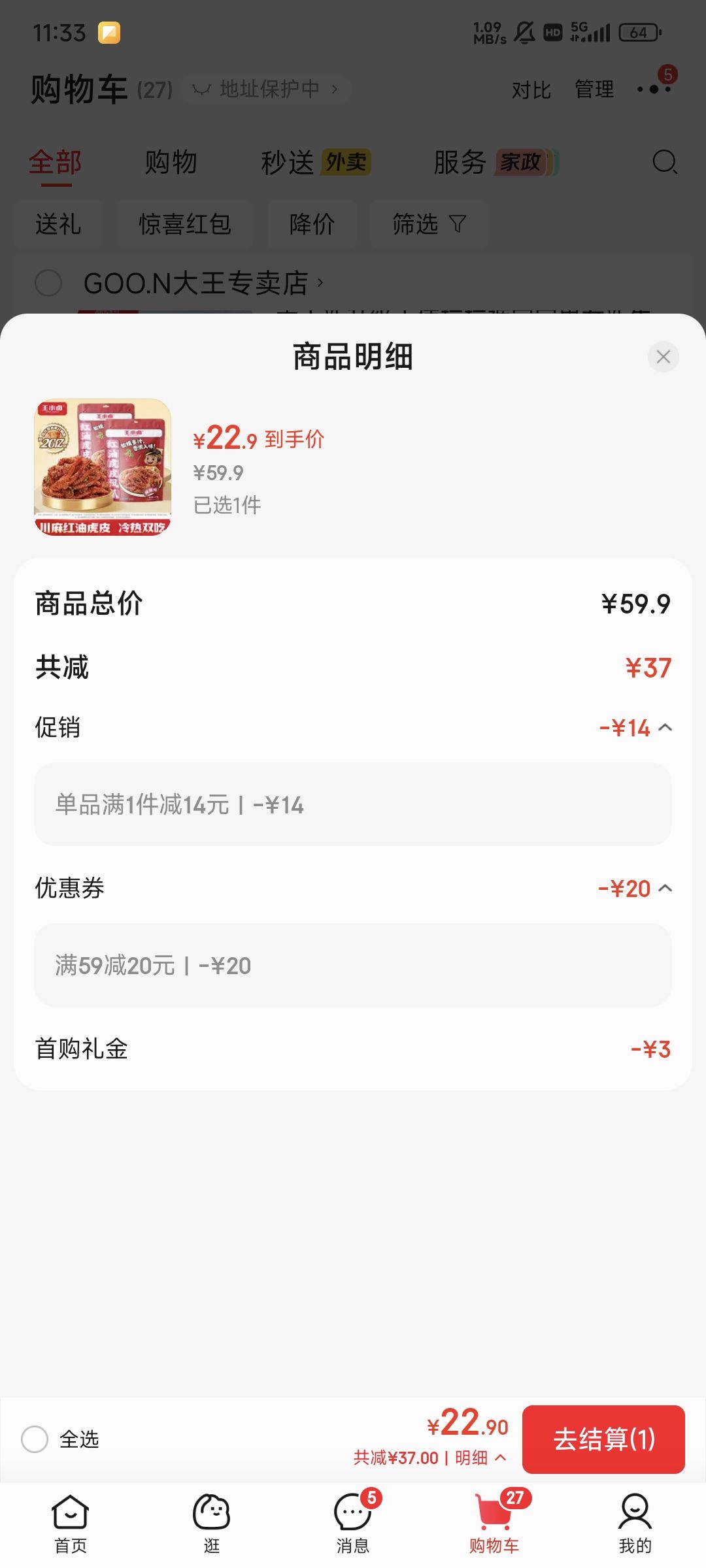This screenshot has width=706, height=1568.
Task: Tap 去结算(1) to check out
Action: (603, 1439)
